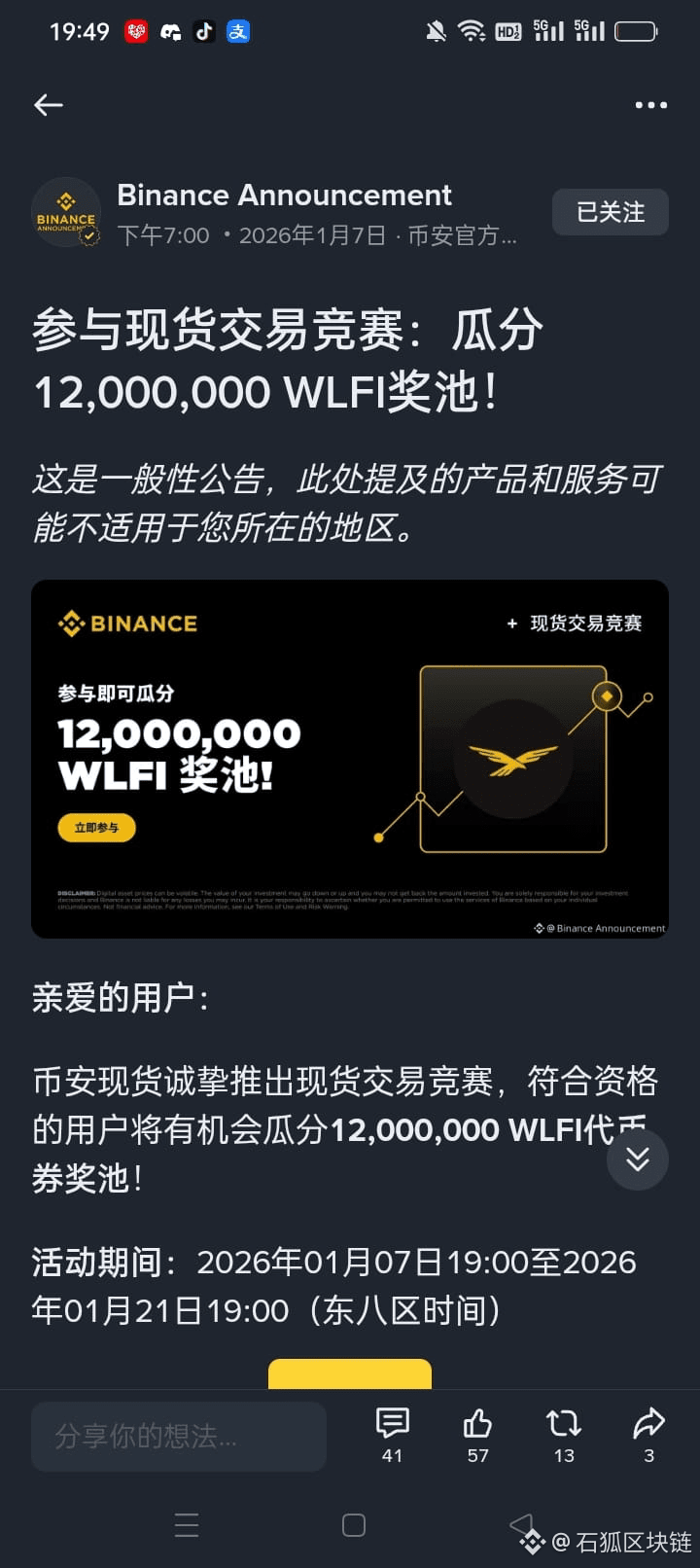Open Android recent apps menu
Viewport: 700px width, 1568px height.
[187, 1525]
